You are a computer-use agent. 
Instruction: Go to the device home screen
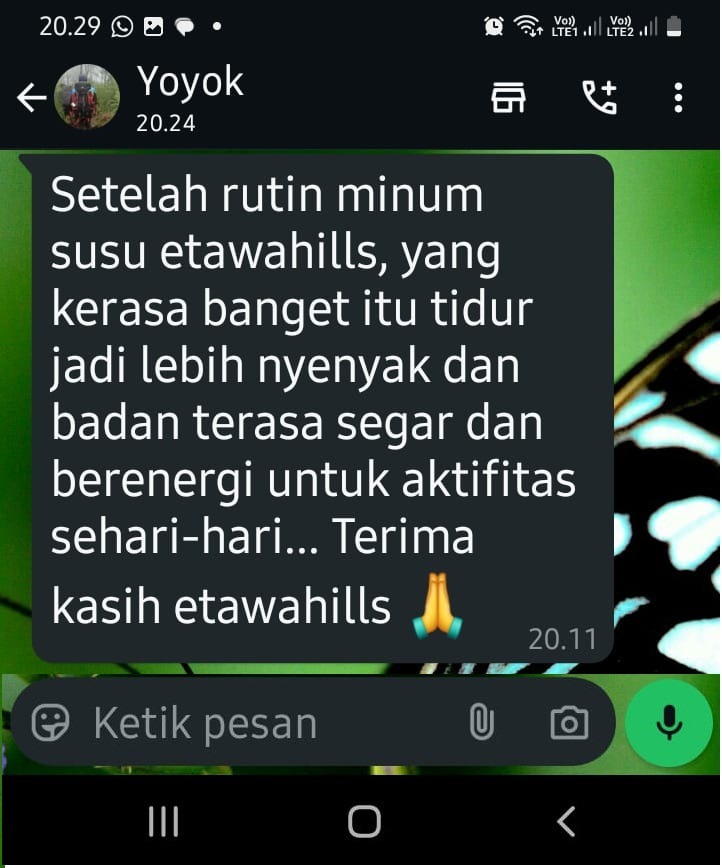point(364,822)
